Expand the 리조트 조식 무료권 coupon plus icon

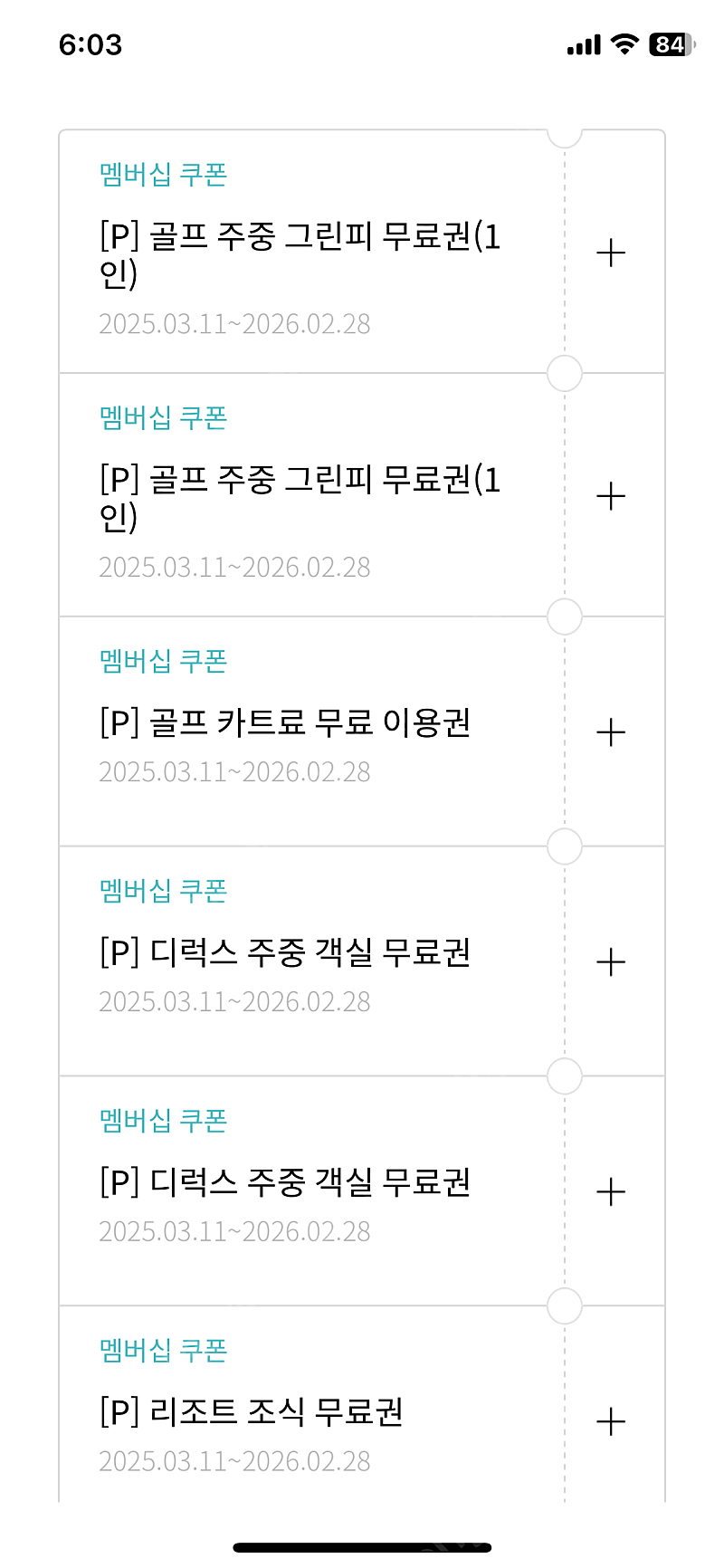point(612,1421)
